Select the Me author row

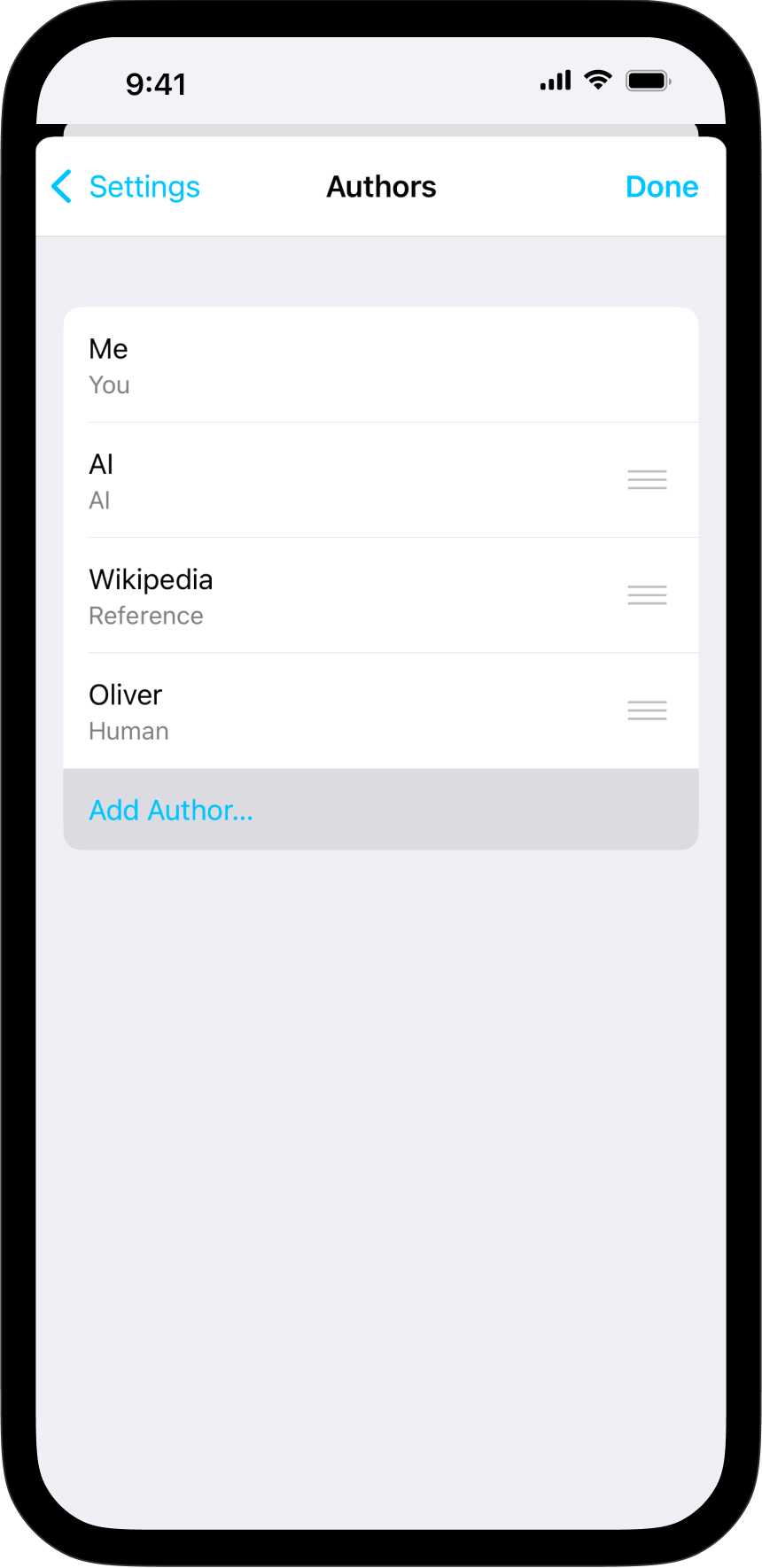(354, 364)
